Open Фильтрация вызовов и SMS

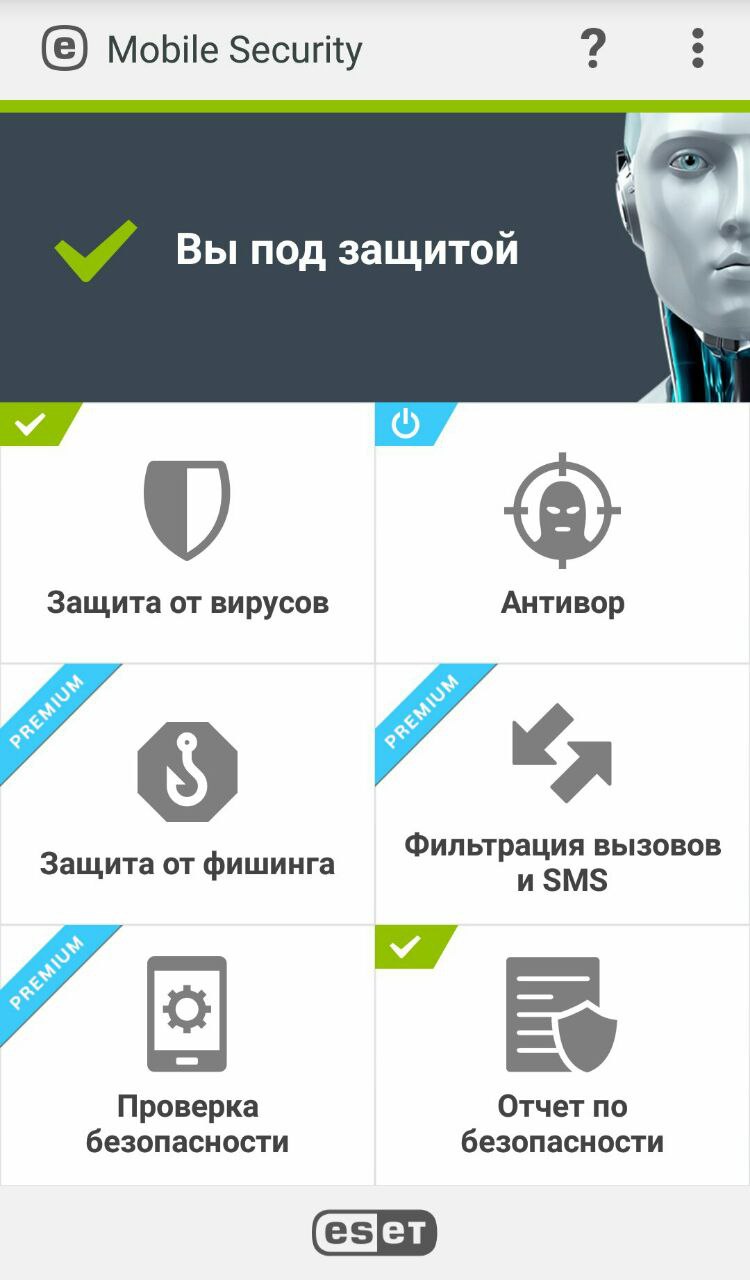click(562, 795)
